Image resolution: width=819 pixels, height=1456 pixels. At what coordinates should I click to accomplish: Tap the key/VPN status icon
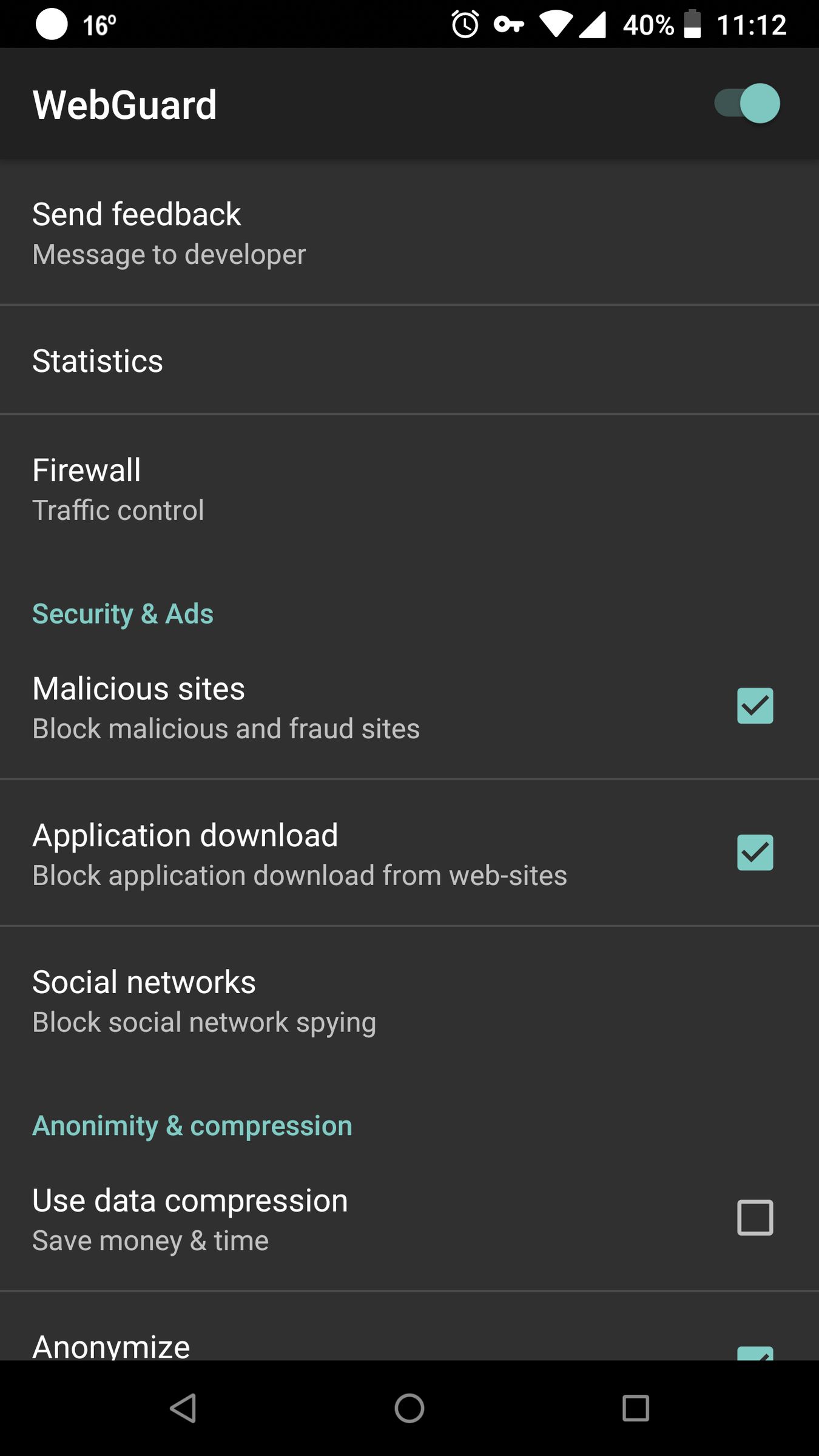coord(507,24)
